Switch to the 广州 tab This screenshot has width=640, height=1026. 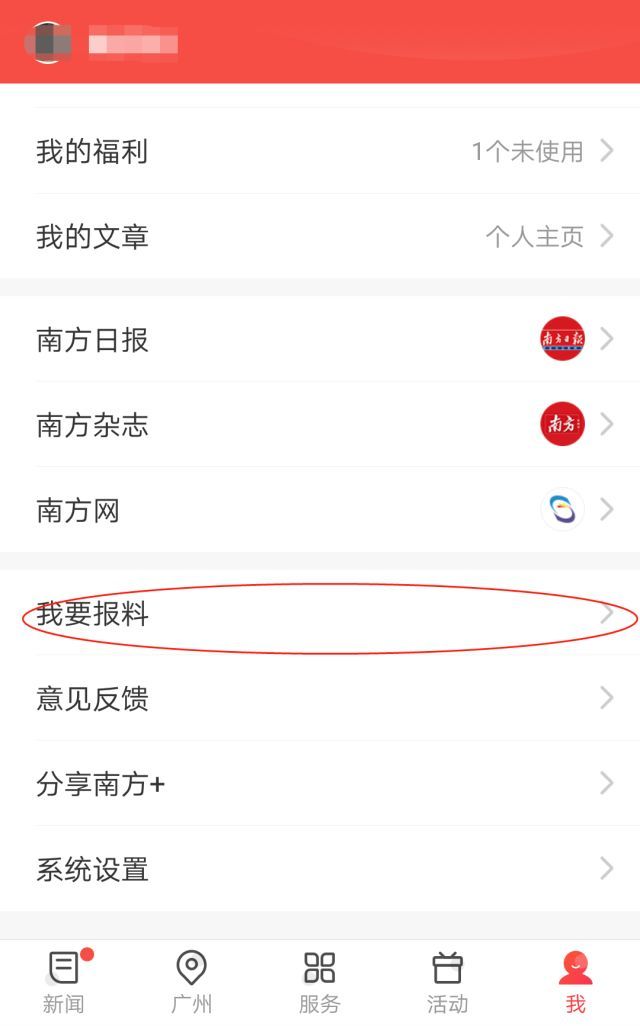(191, 982)
